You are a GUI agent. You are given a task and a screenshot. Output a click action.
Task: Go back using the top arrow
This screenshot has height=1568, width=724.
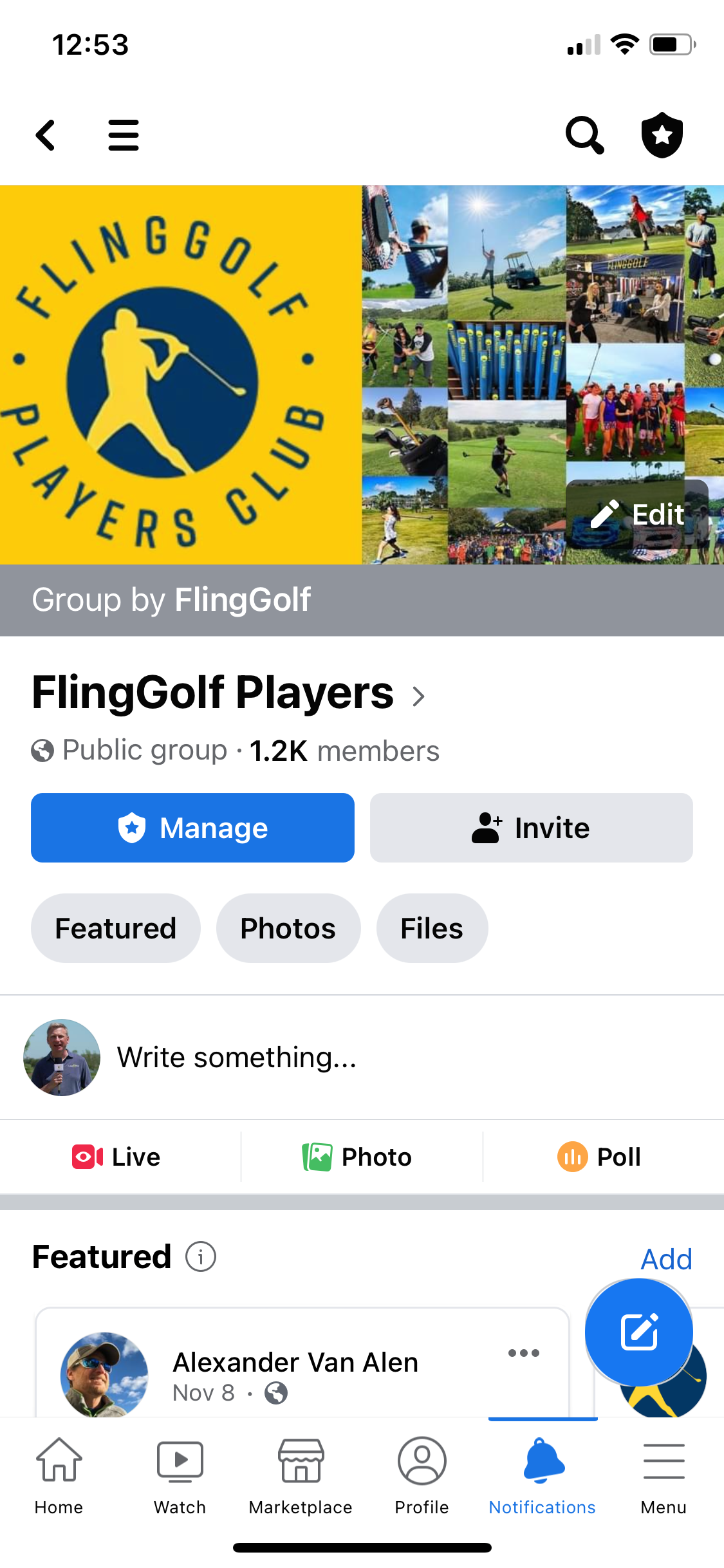click(x=46, y=135)
